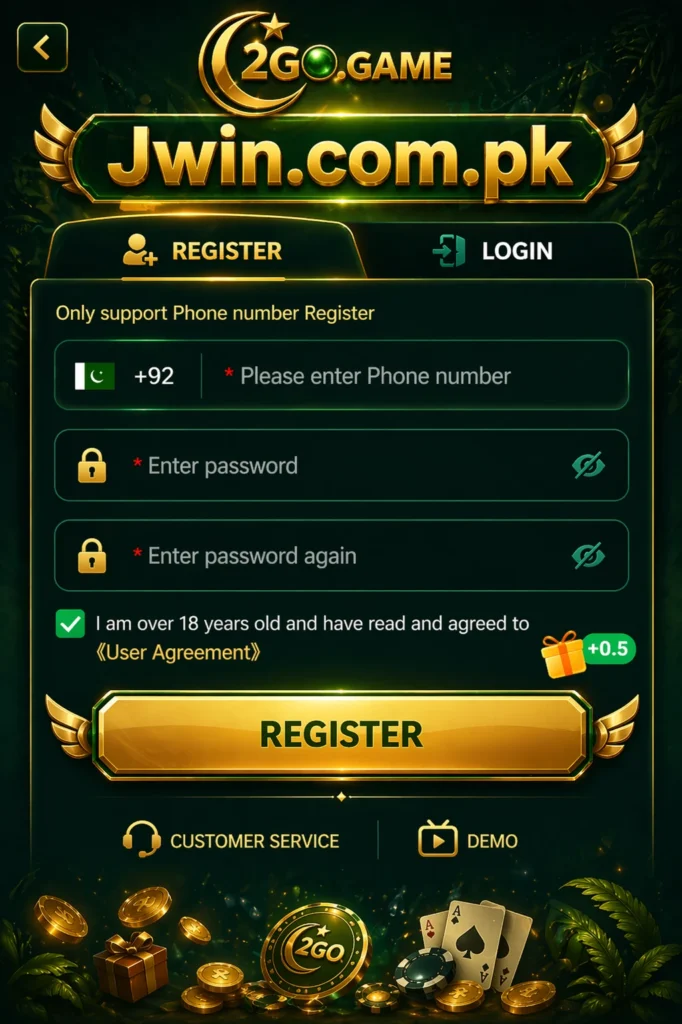The image size is (682, 1024).
Task: Uncheck the over 18 years old checkbox
Action: point(70,625)
